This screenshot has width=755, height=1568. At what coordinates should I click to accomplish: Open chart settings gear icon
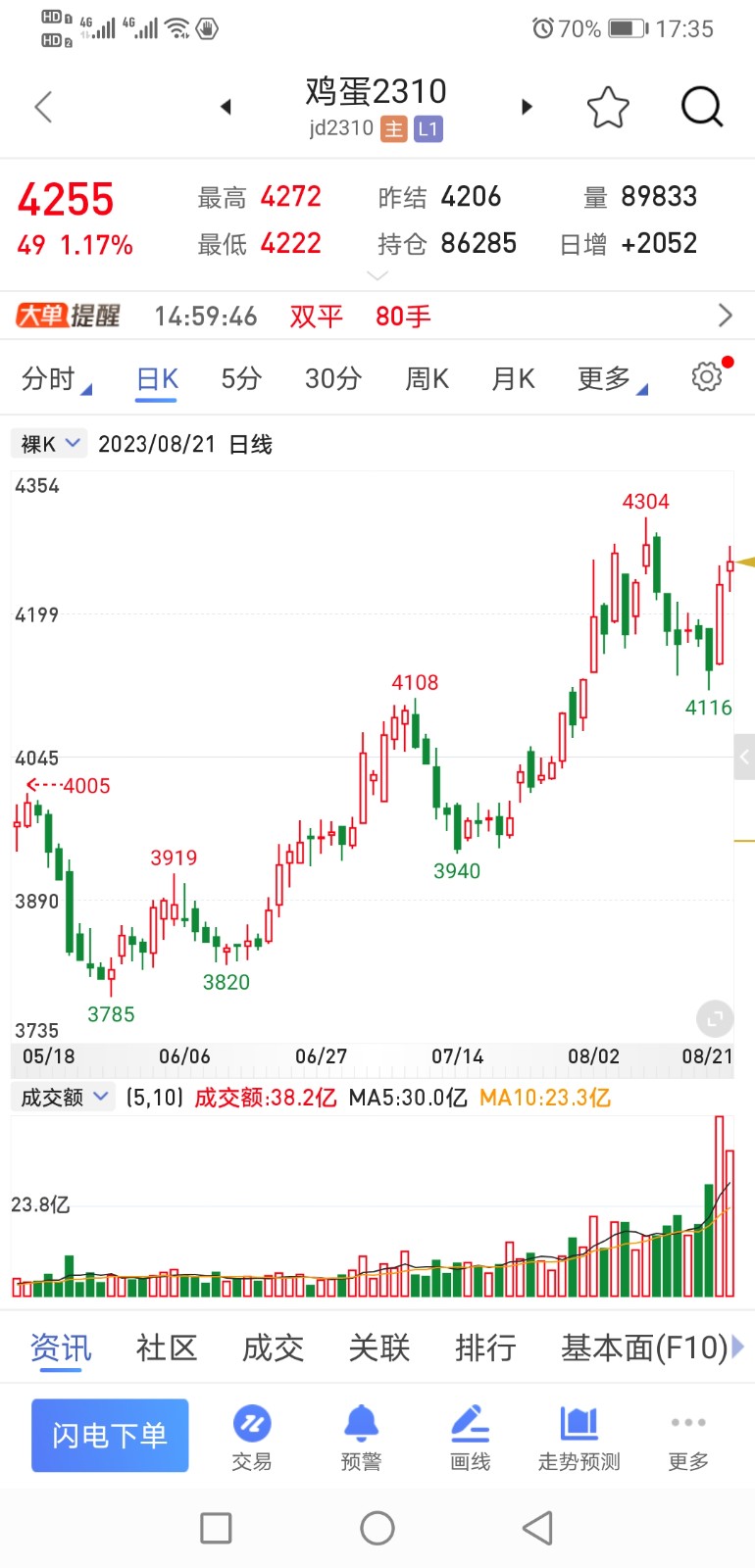click(707, 376)
